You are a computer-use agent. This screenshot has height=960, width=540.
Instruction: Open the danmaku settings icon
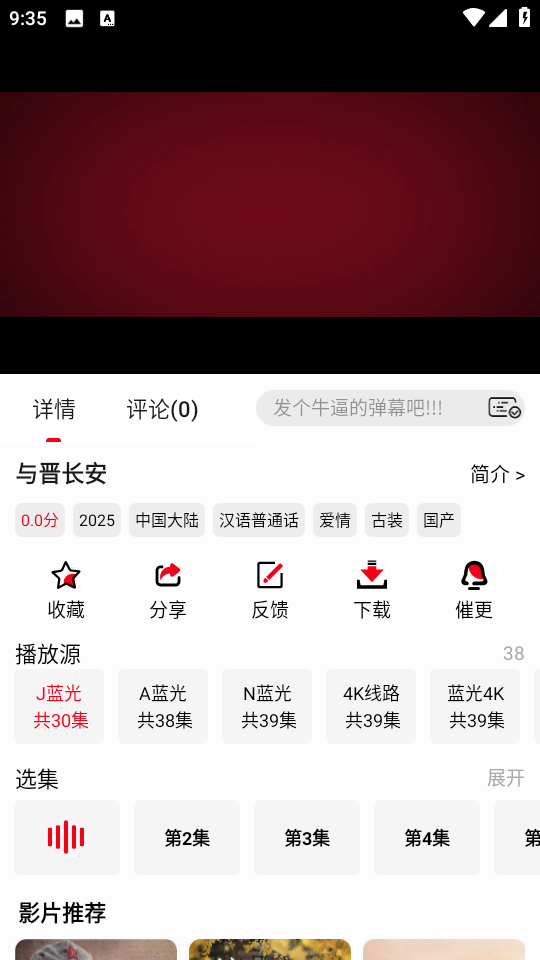(504, 408)
